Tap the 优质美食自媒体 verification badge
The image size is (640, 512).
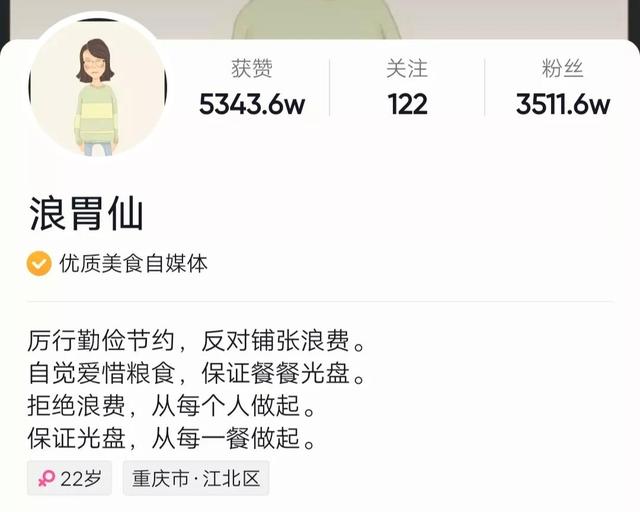[119, 264]
